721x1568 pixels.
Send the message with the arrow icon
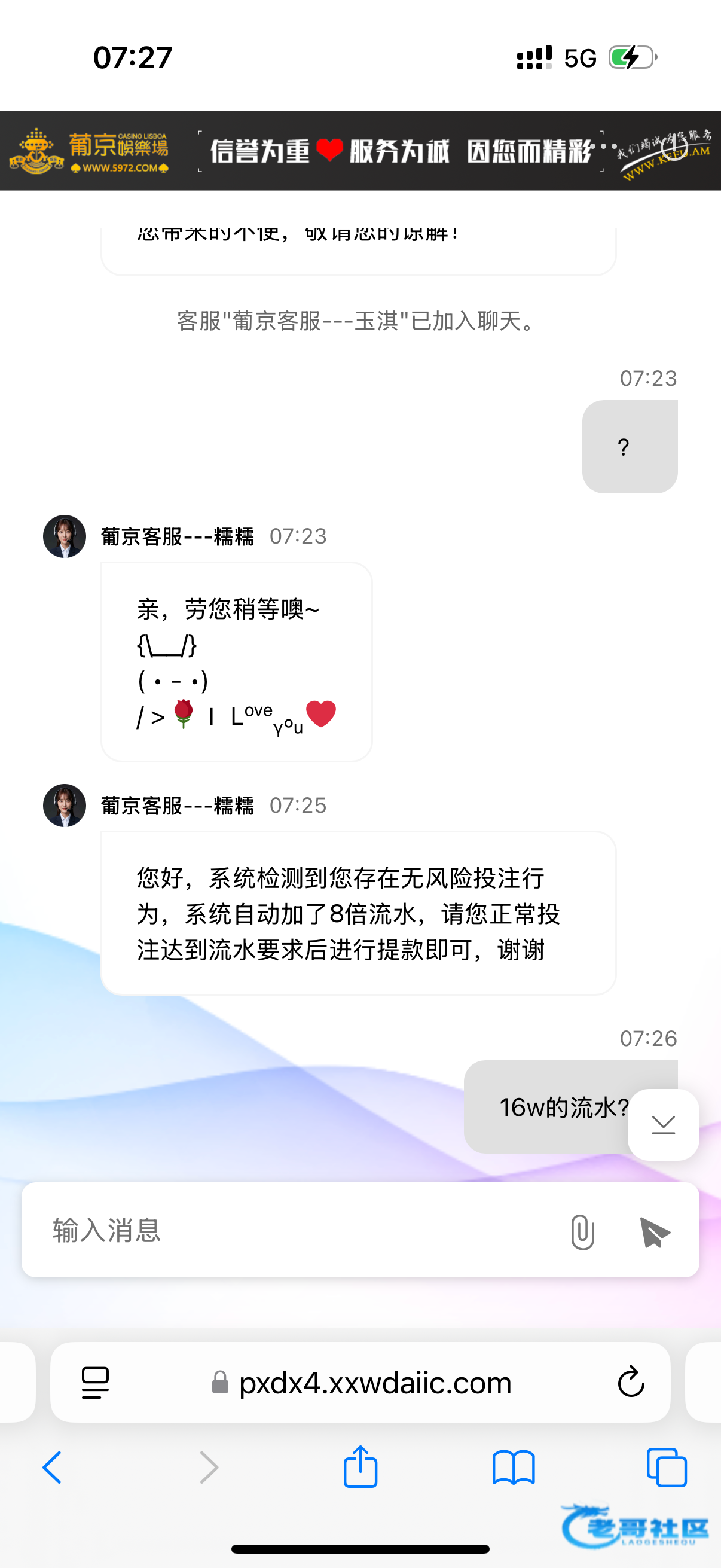(655, 1232)
